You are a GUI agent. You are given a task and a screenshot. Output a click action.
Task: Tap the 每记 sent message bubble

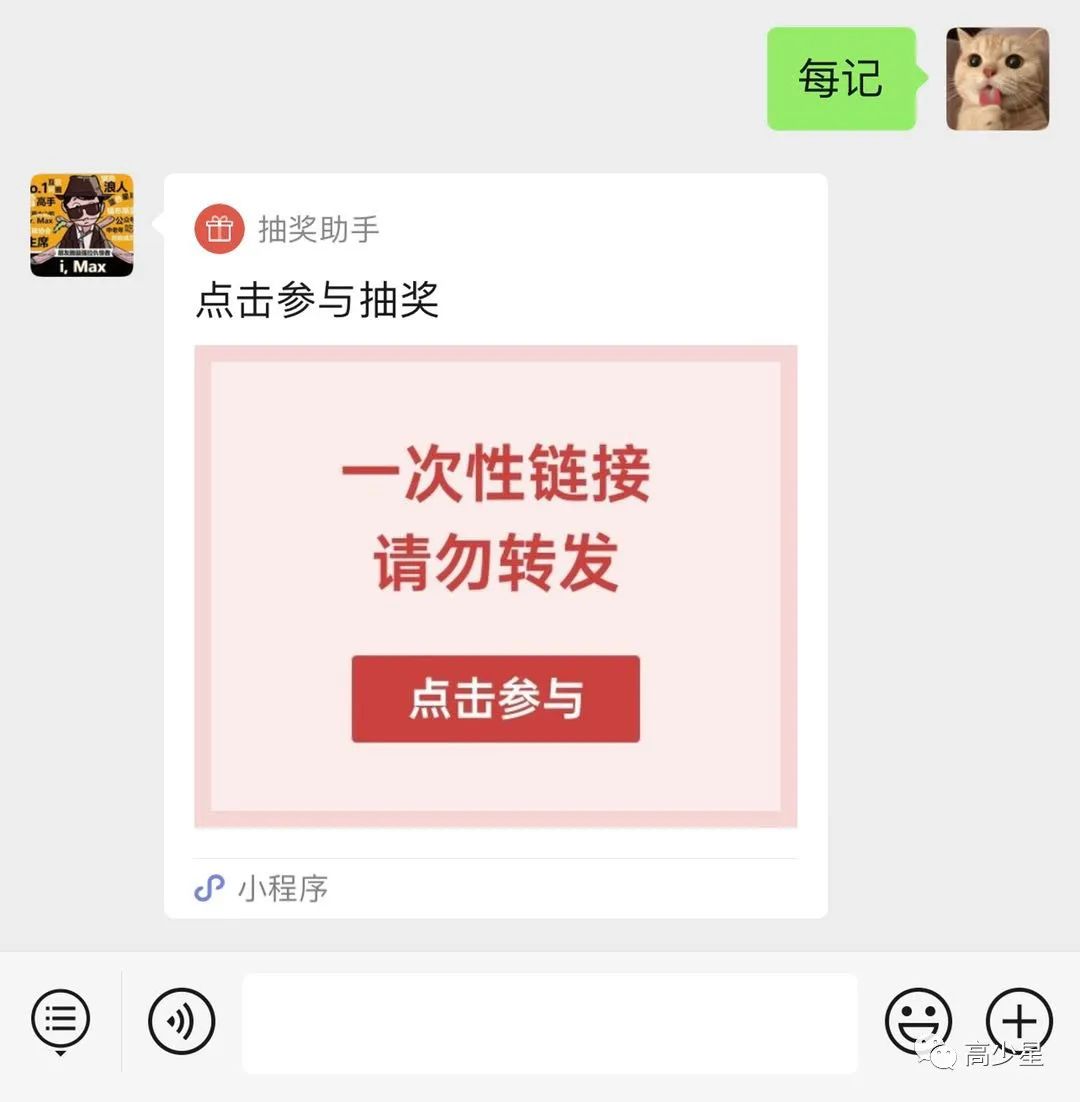click(x=840, y=79)
